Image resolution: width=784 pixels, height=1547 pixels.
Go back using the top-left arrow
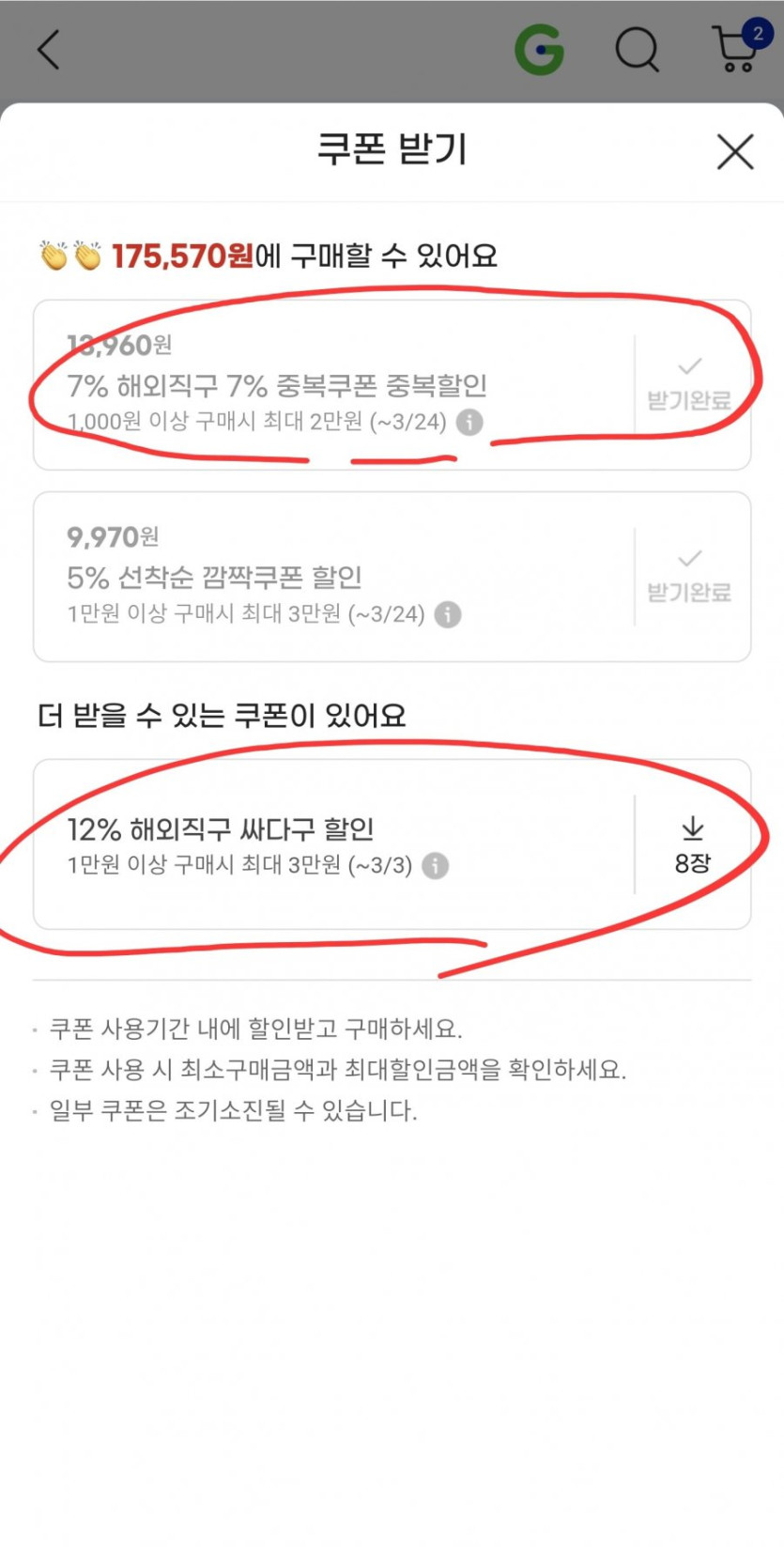(49, 50)
